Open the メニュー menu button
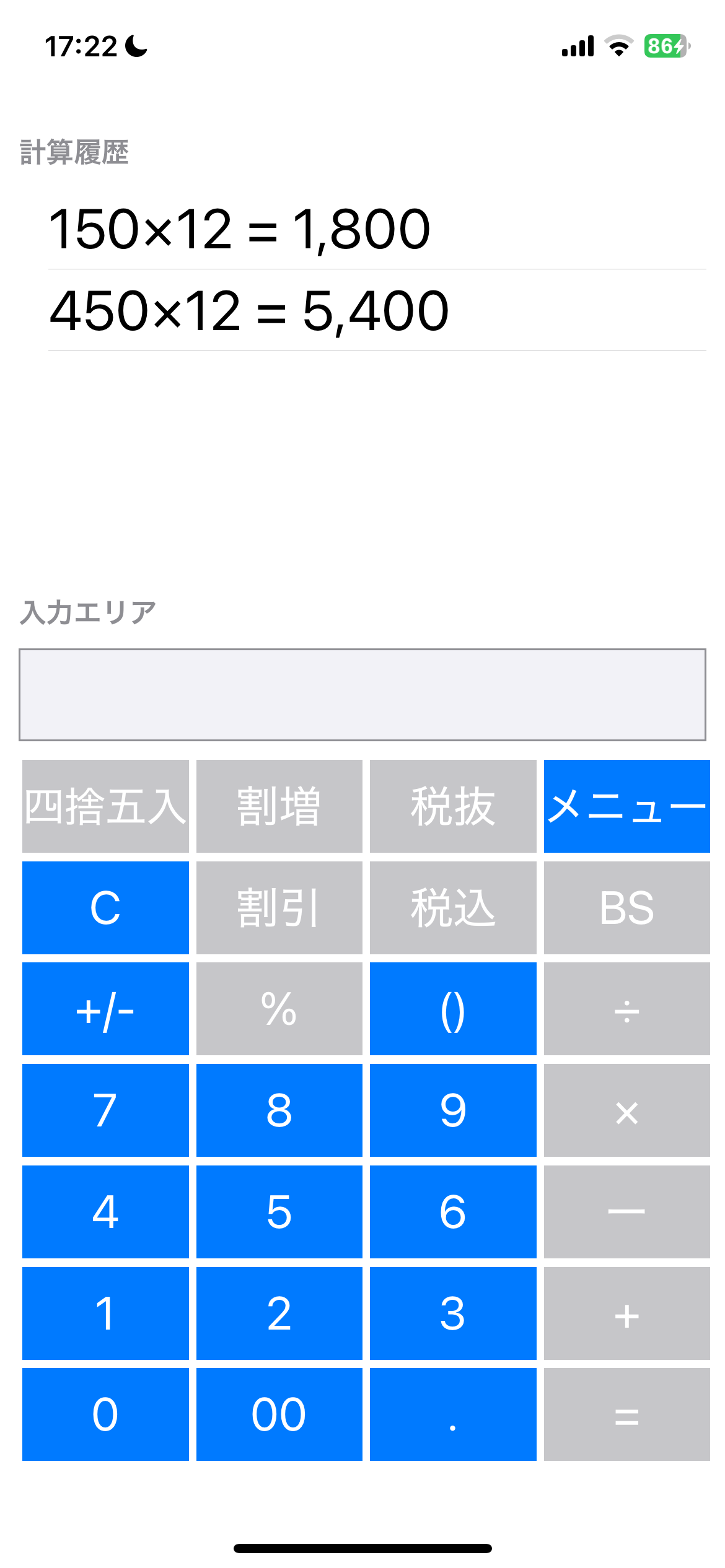Screen dimensions: 725x1568 tap(626, 806)
